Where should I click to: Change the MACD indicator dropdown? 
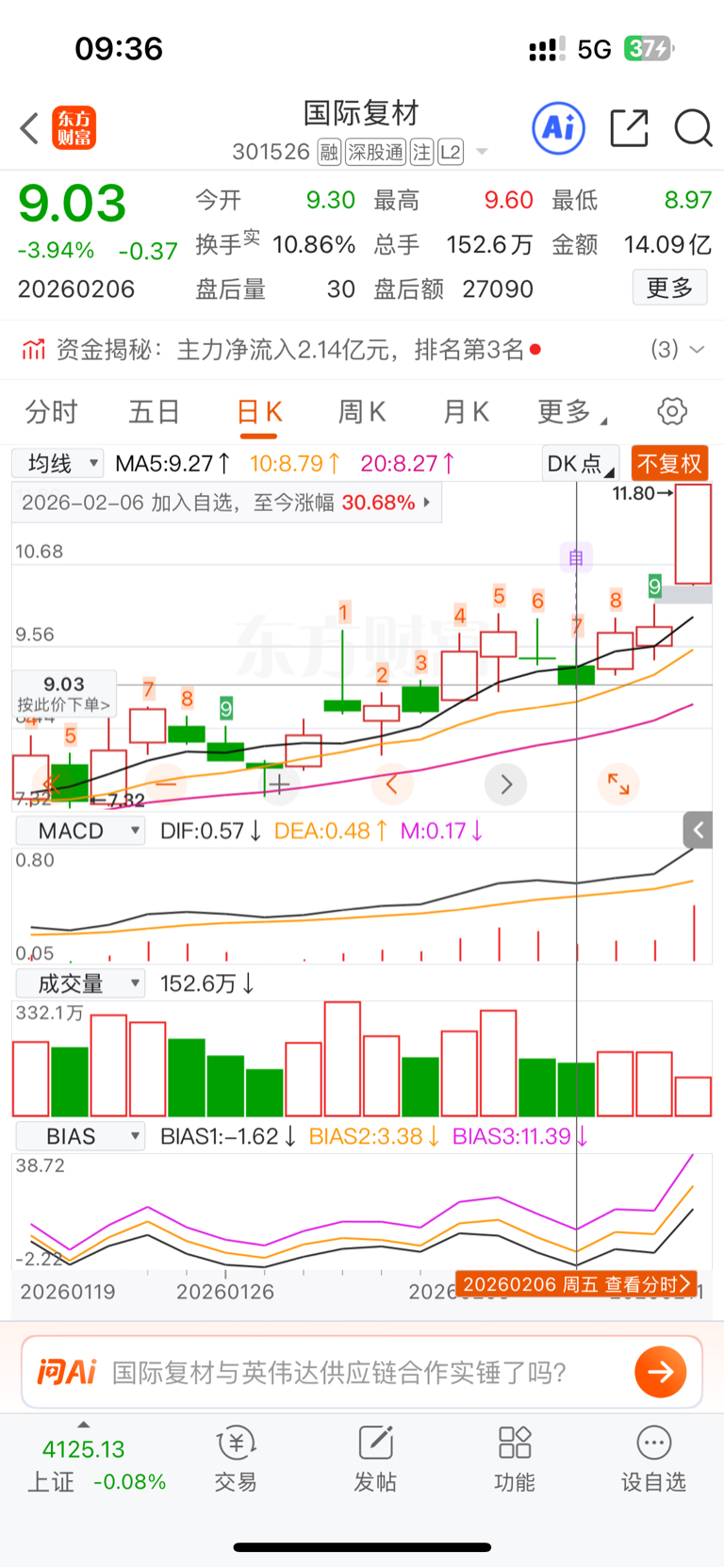point(80,831)
